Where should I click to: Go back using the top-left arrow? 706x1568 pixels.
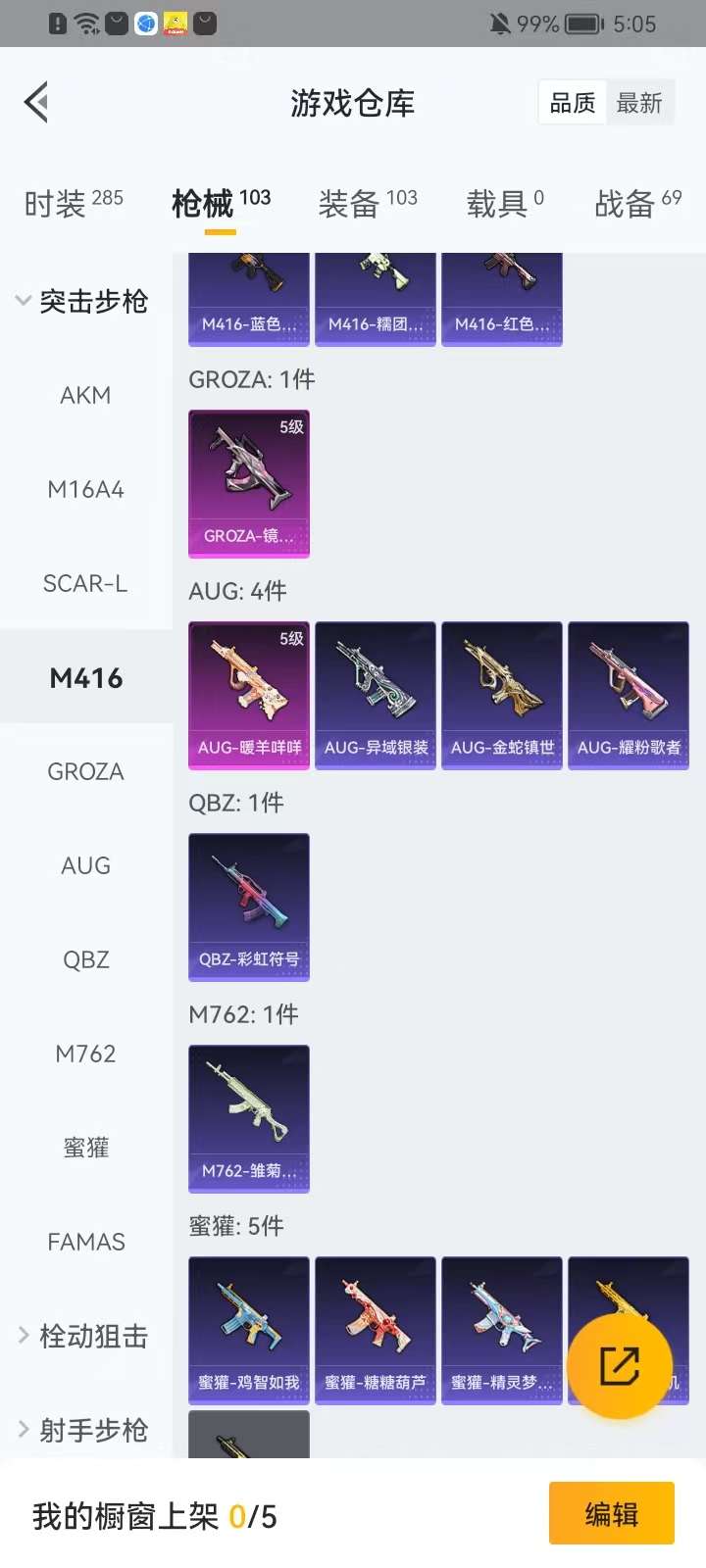[x=37, y=102]
